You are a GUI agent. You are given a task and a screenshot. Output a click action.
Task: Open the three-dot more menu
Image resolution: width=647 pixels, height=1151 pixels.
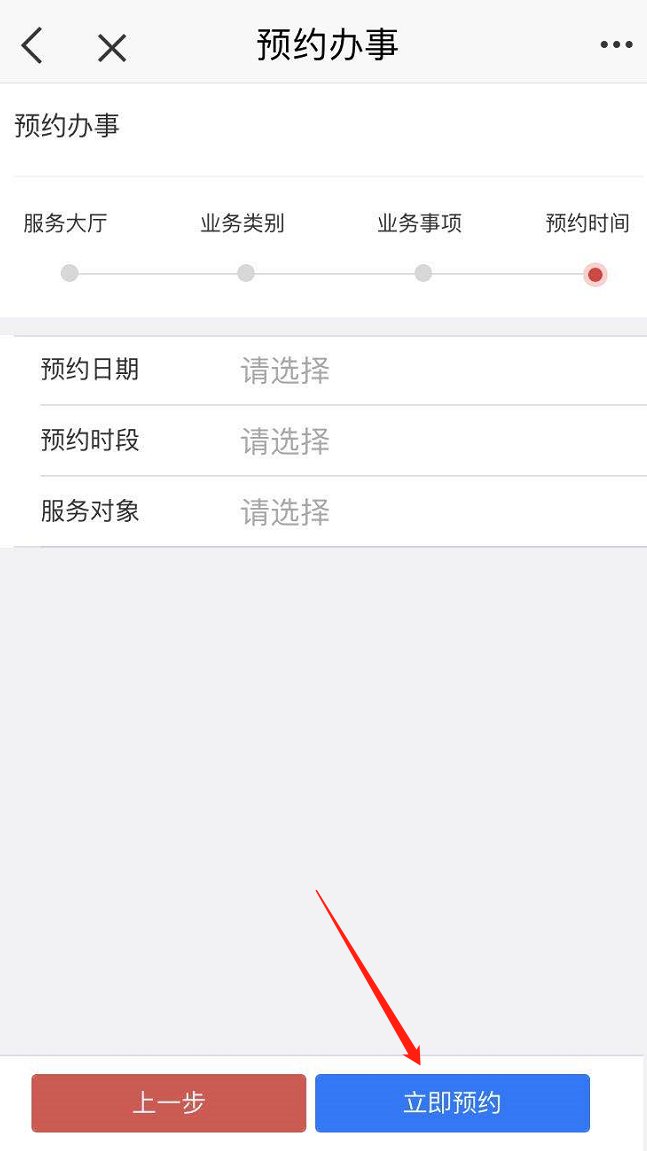(x=616, y=45)
